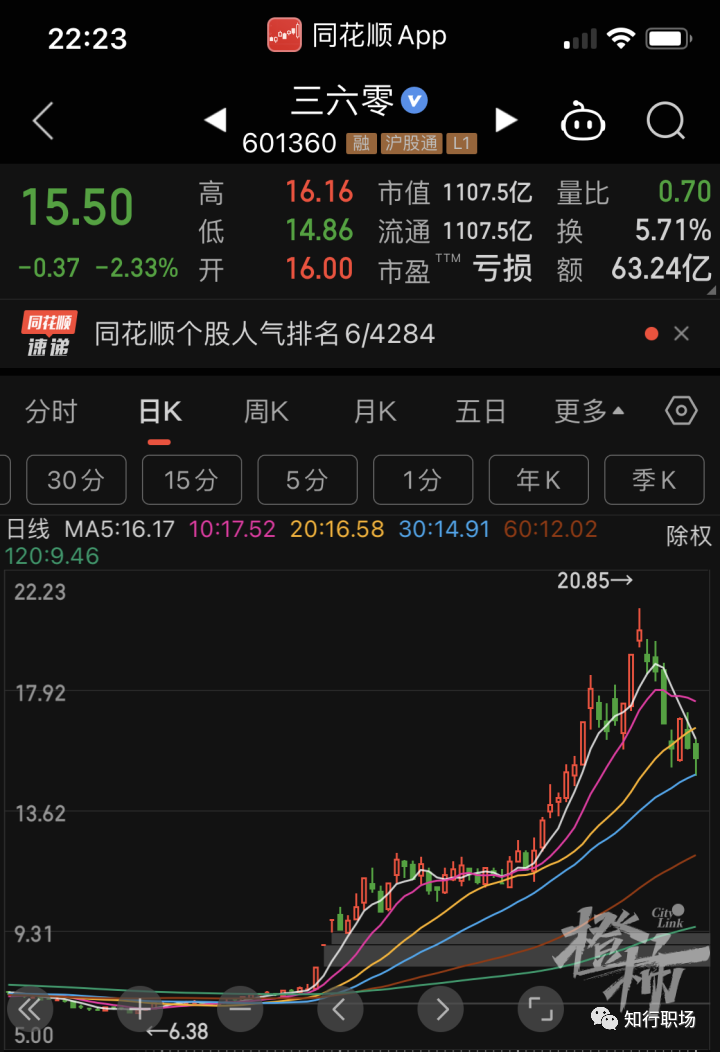Expand chart to full screen

pyautogui.click(x=541, y=1008)
